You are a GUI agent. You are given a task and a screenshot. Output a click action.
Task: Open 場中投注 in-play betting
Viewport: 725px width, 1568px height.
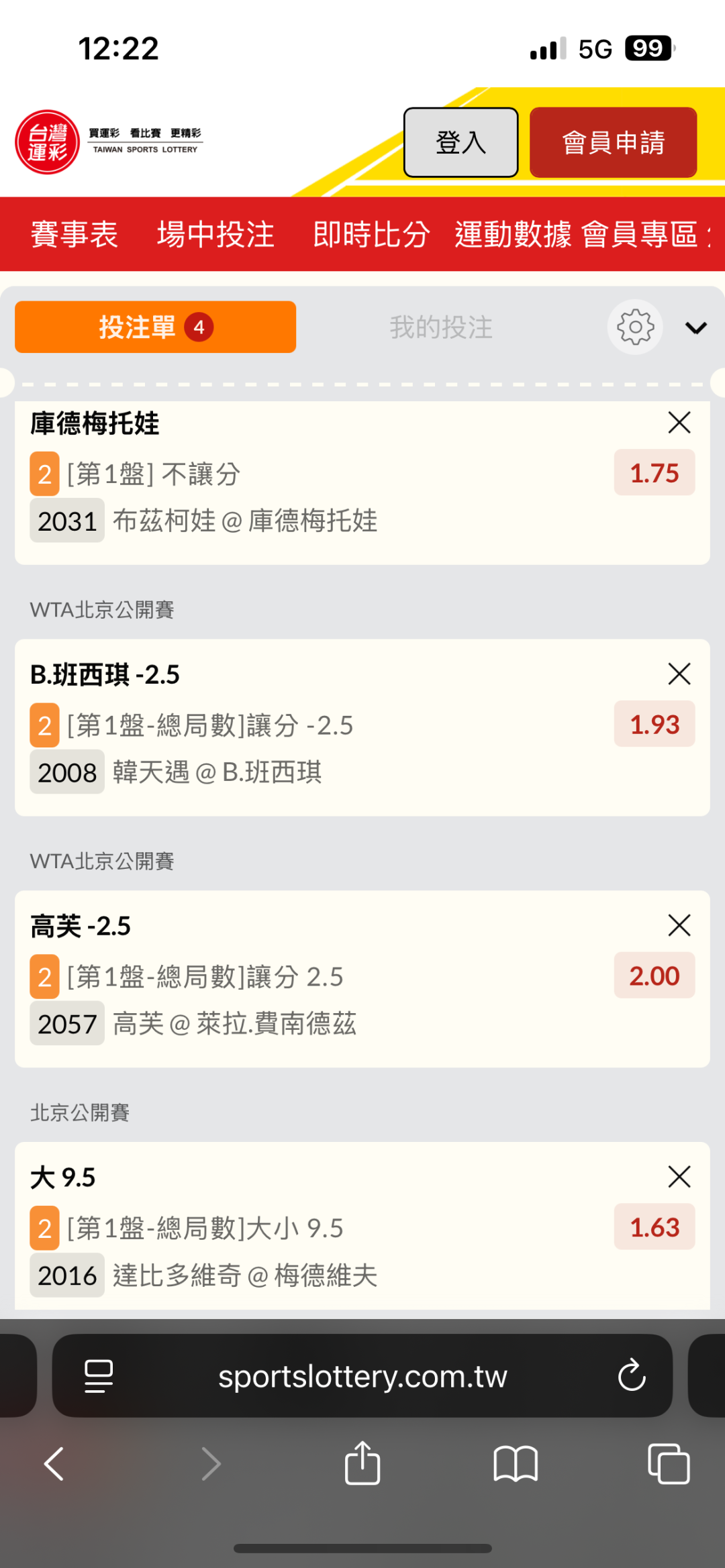pyautogui.click(x=215, y=235)
